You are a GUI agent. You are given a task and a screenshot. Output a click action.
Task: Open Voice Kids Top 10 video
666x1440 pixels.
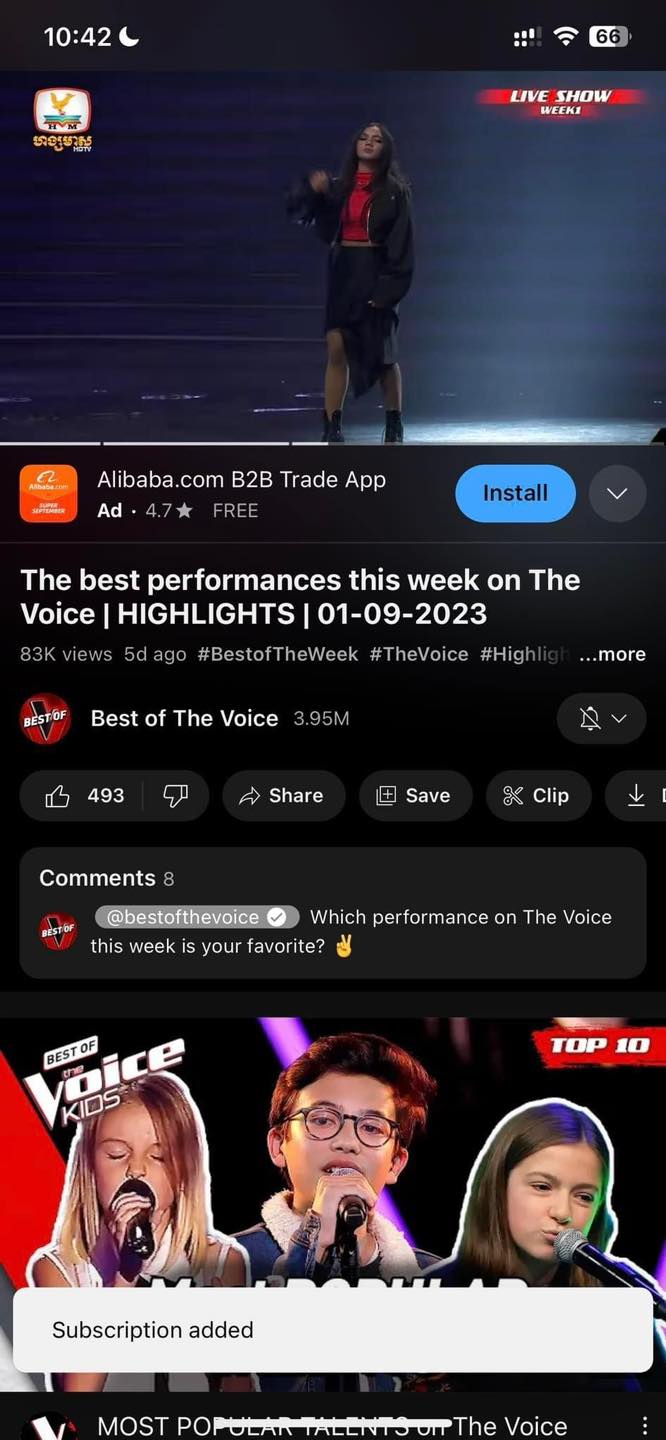[333, 1150]
